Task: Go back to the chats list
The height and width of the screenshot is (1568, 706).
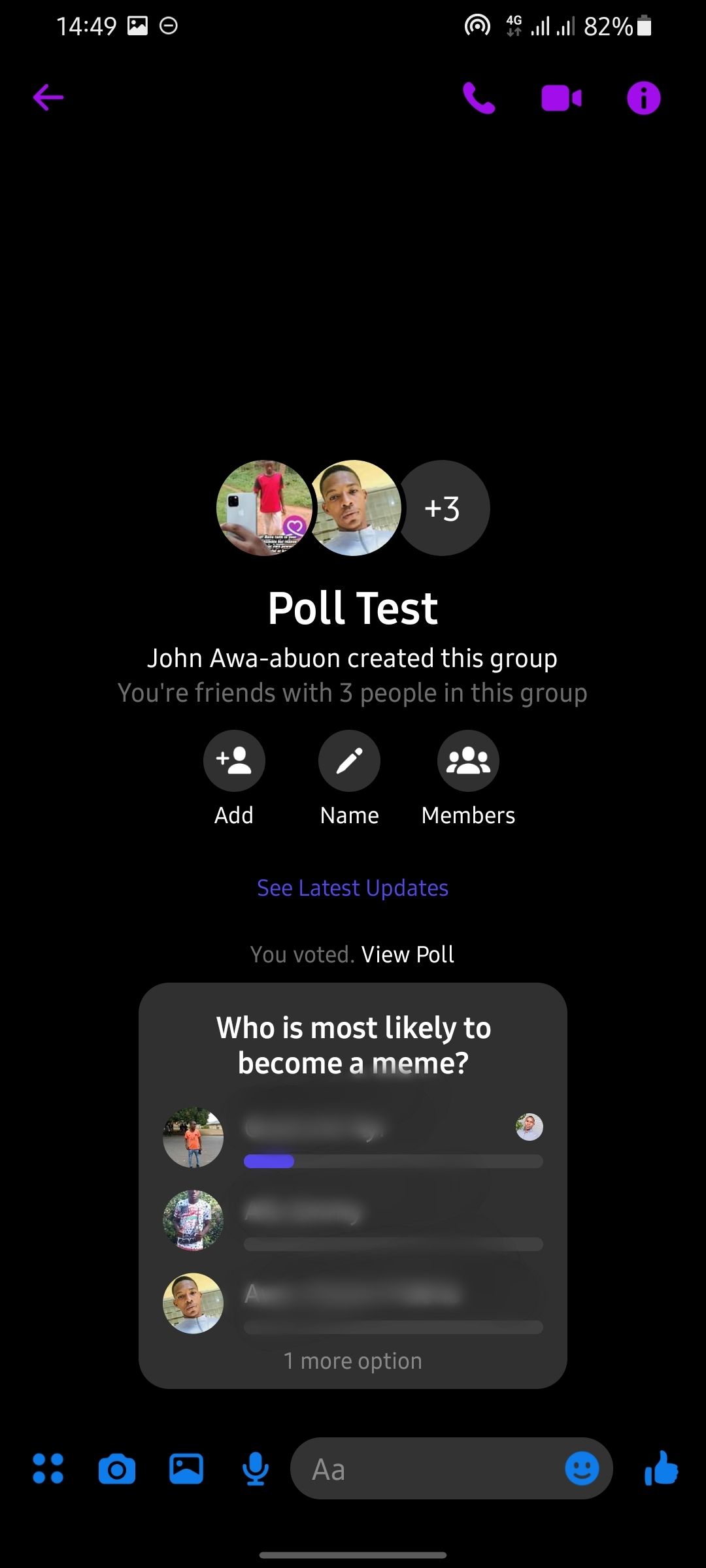Action: coord(48,98)
